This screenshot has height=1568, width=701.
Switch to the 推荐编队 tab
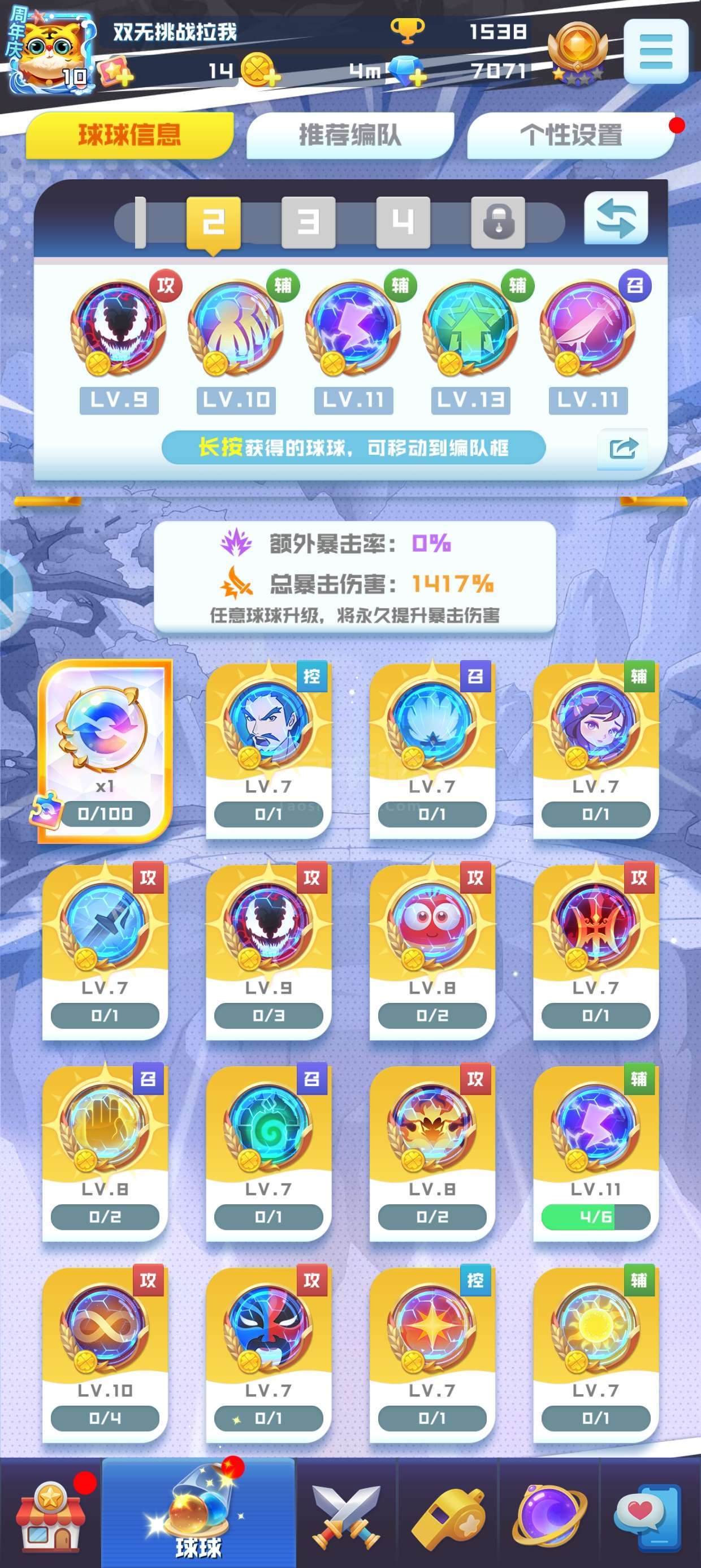pyautogui.click(x=350, y=135)
